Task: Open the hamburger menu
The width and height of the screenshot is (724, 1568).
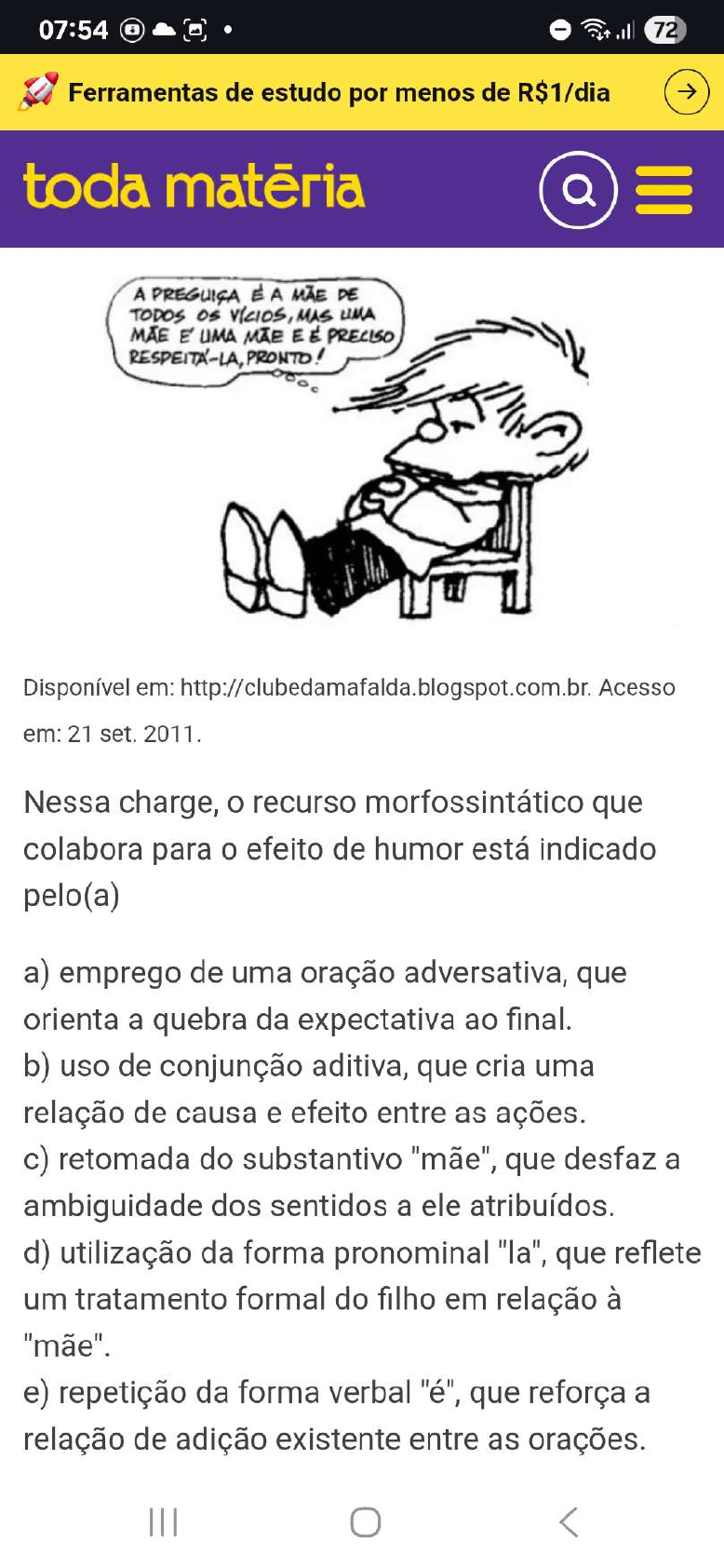Action: click(x=664, y=190)
